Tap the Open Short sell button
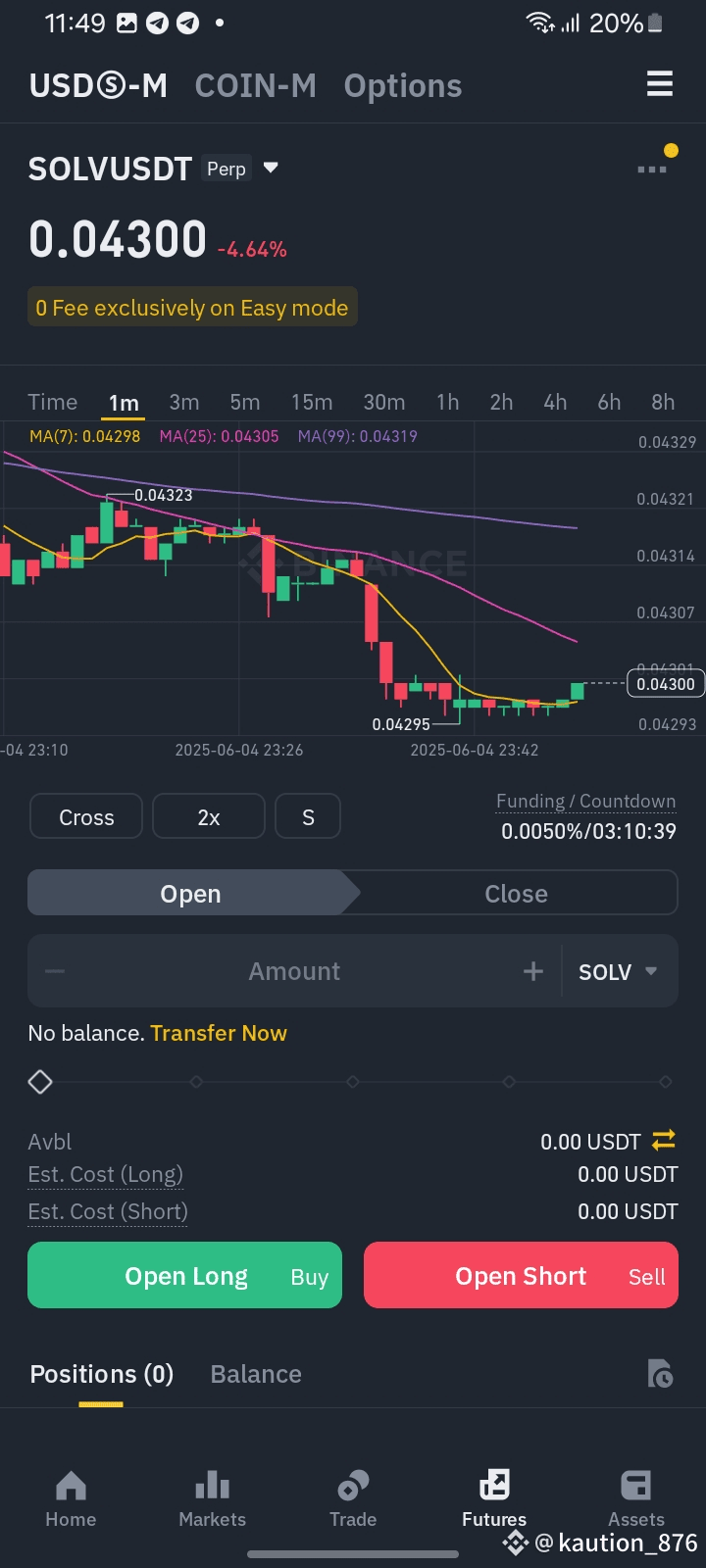 521,1275
